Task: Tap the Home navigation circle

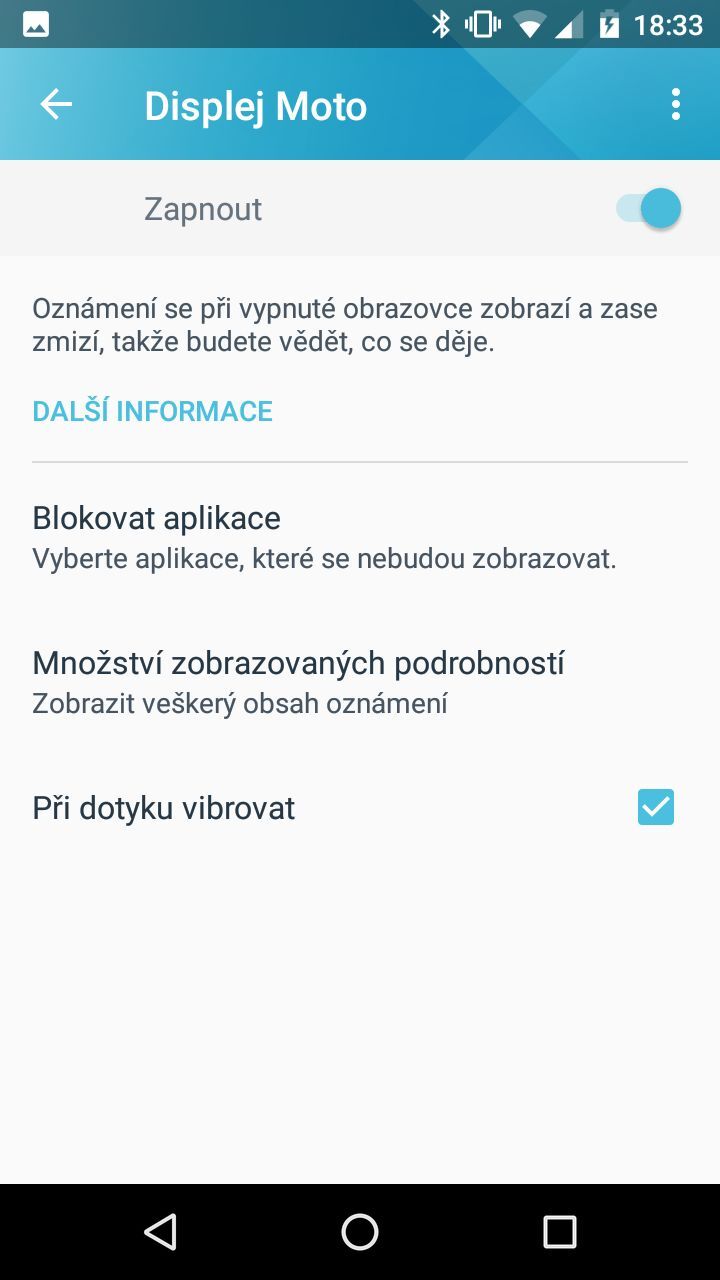Action: point(358,1232)
